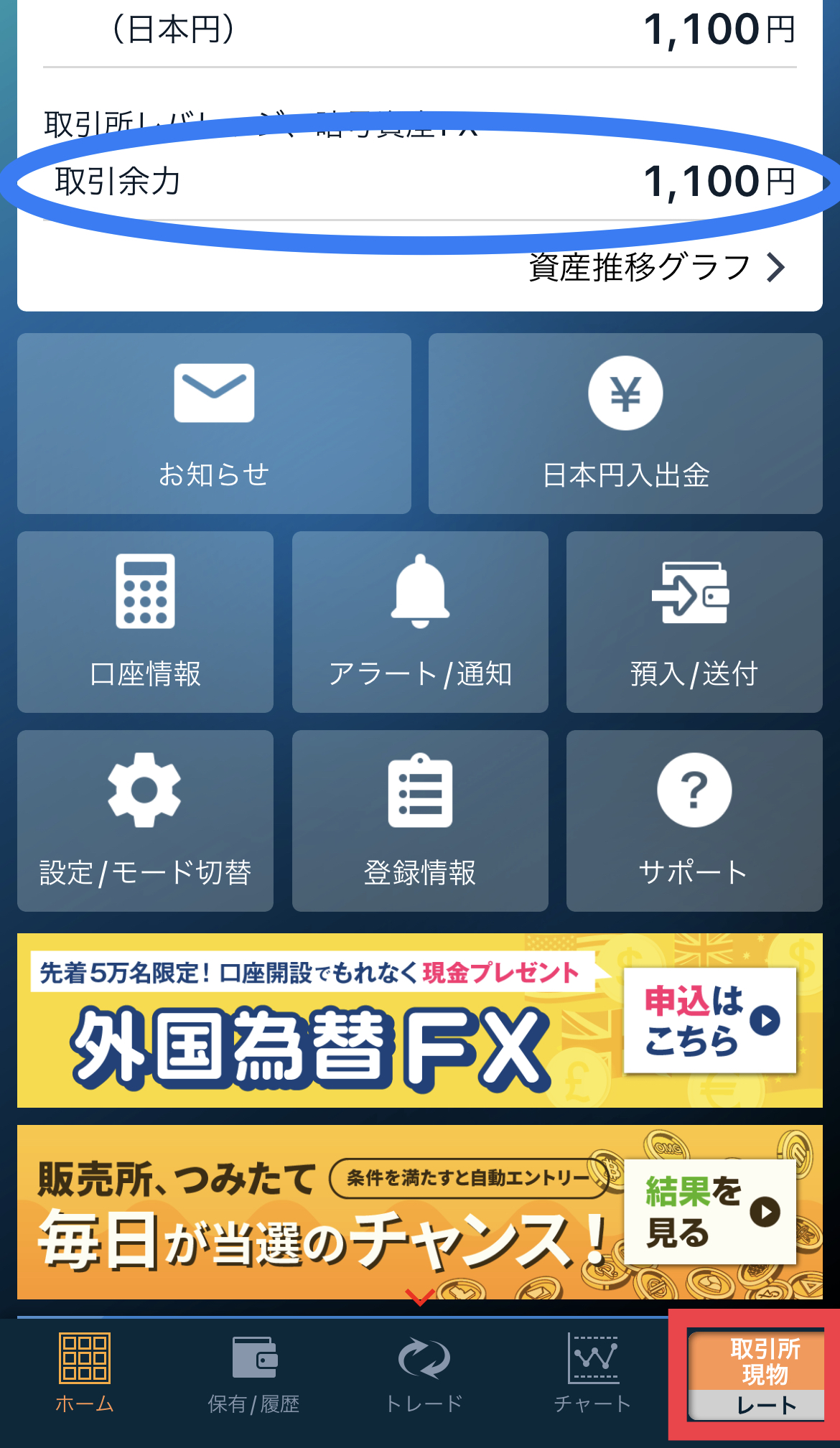Open 設定/モード切替 settings
Image resolution: width=840 pixels, height=1448 pixels.
click(145, 821)
